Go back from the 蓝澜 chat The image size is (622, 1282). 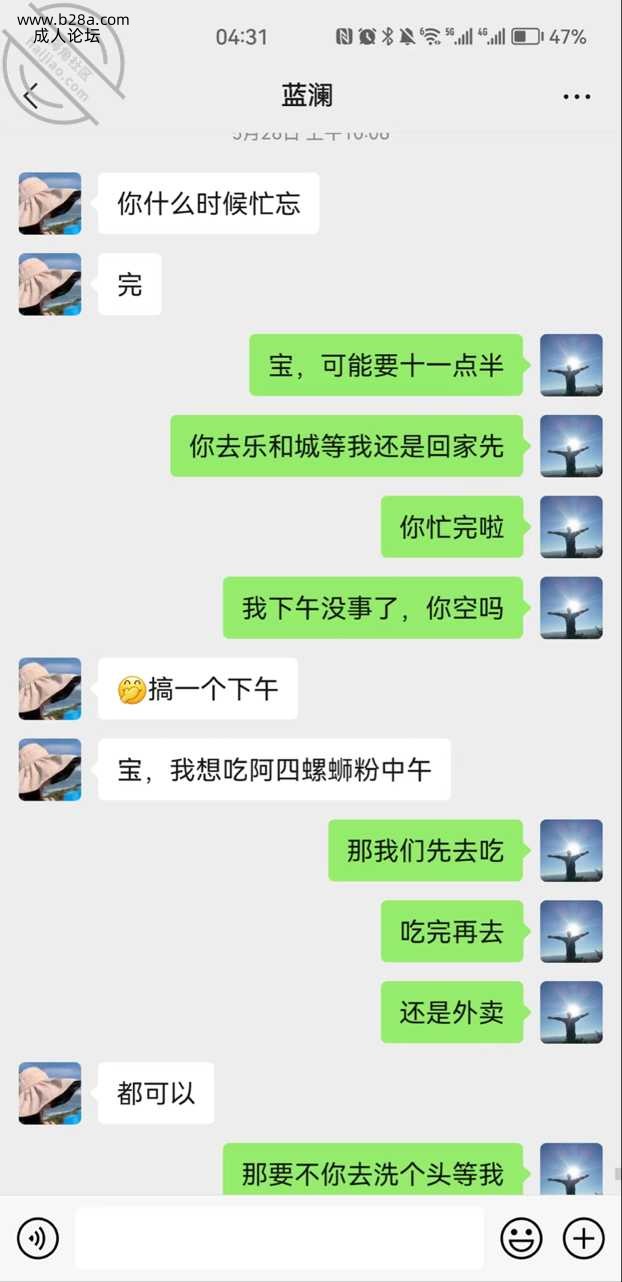[31, 96]
